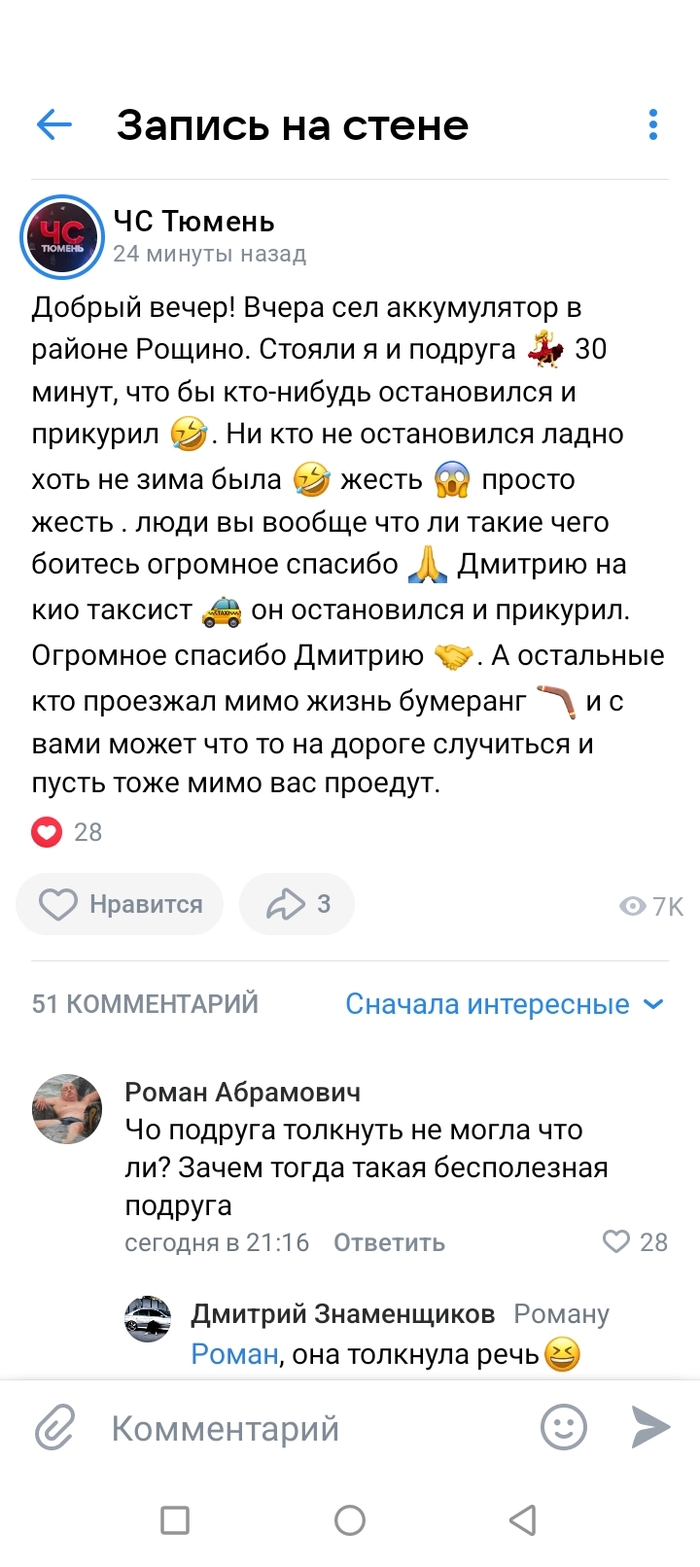Like the post with the Нравится button
This screenshot has height=1567, width=700.
pyautogui.click(x=120, y=905)
